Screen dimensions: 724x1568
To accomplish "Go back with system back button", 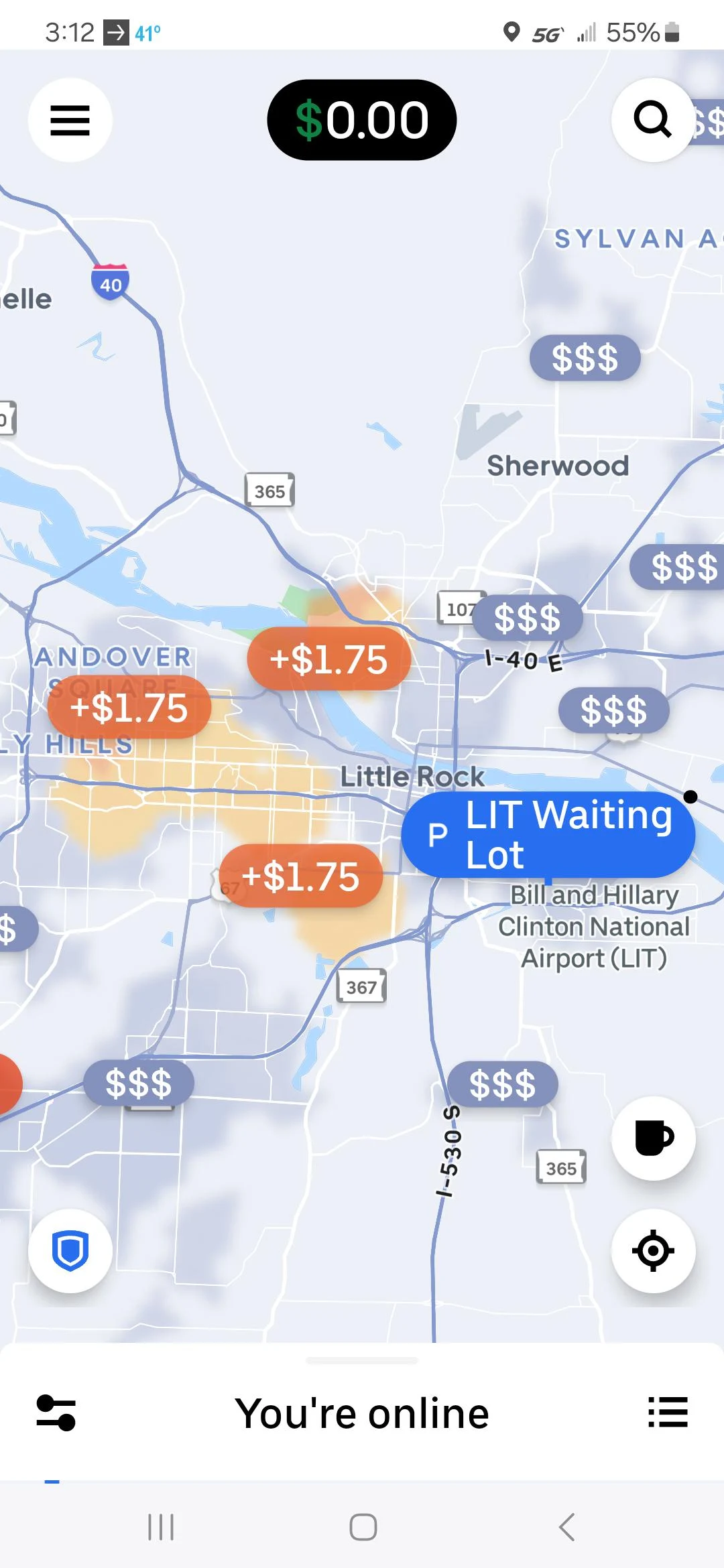I will click(x=566, y=1527).
